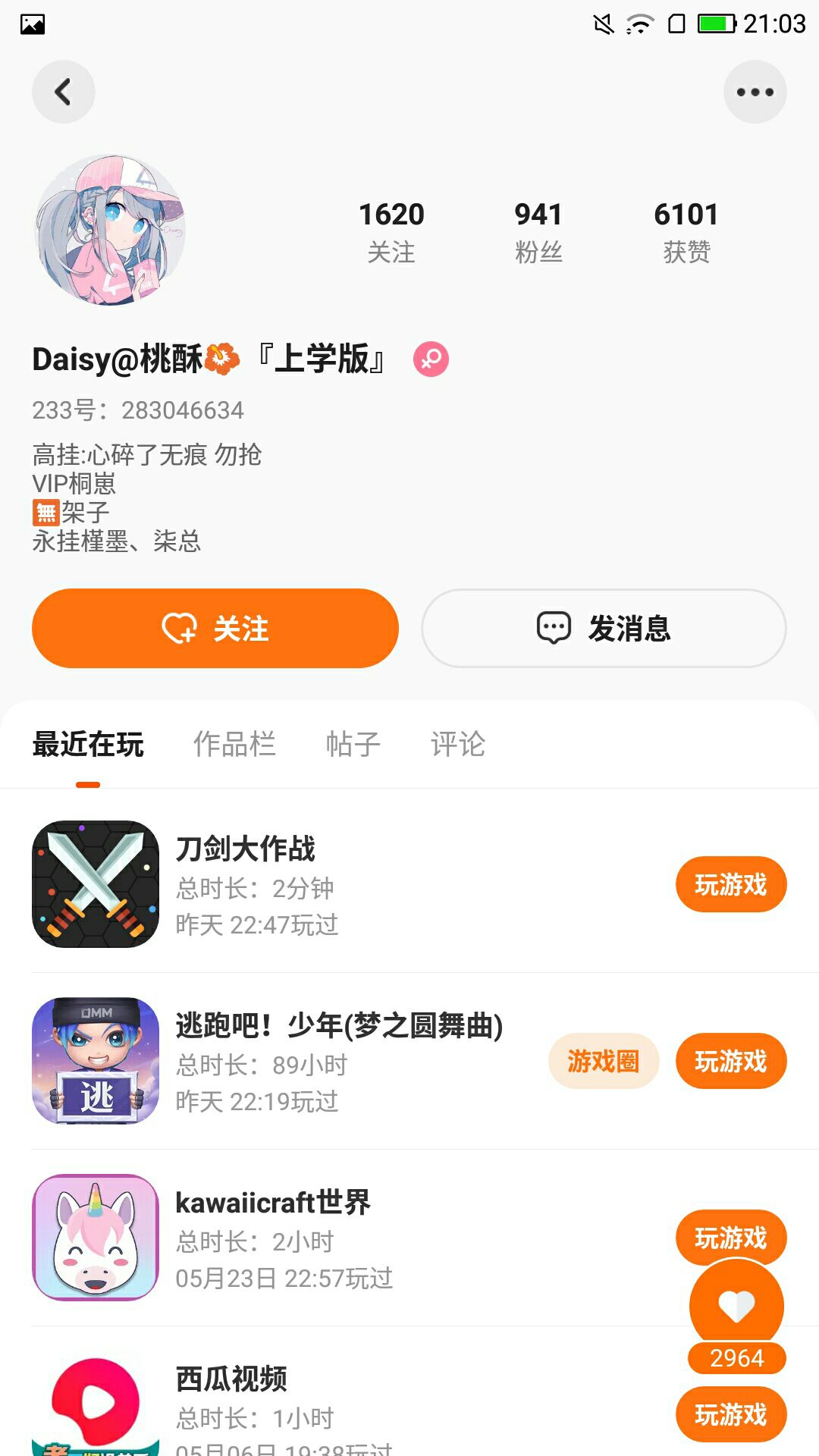The image size is (819, 1456).
Task: Open the 1620 关注 following list
Action: coord(391,231)
